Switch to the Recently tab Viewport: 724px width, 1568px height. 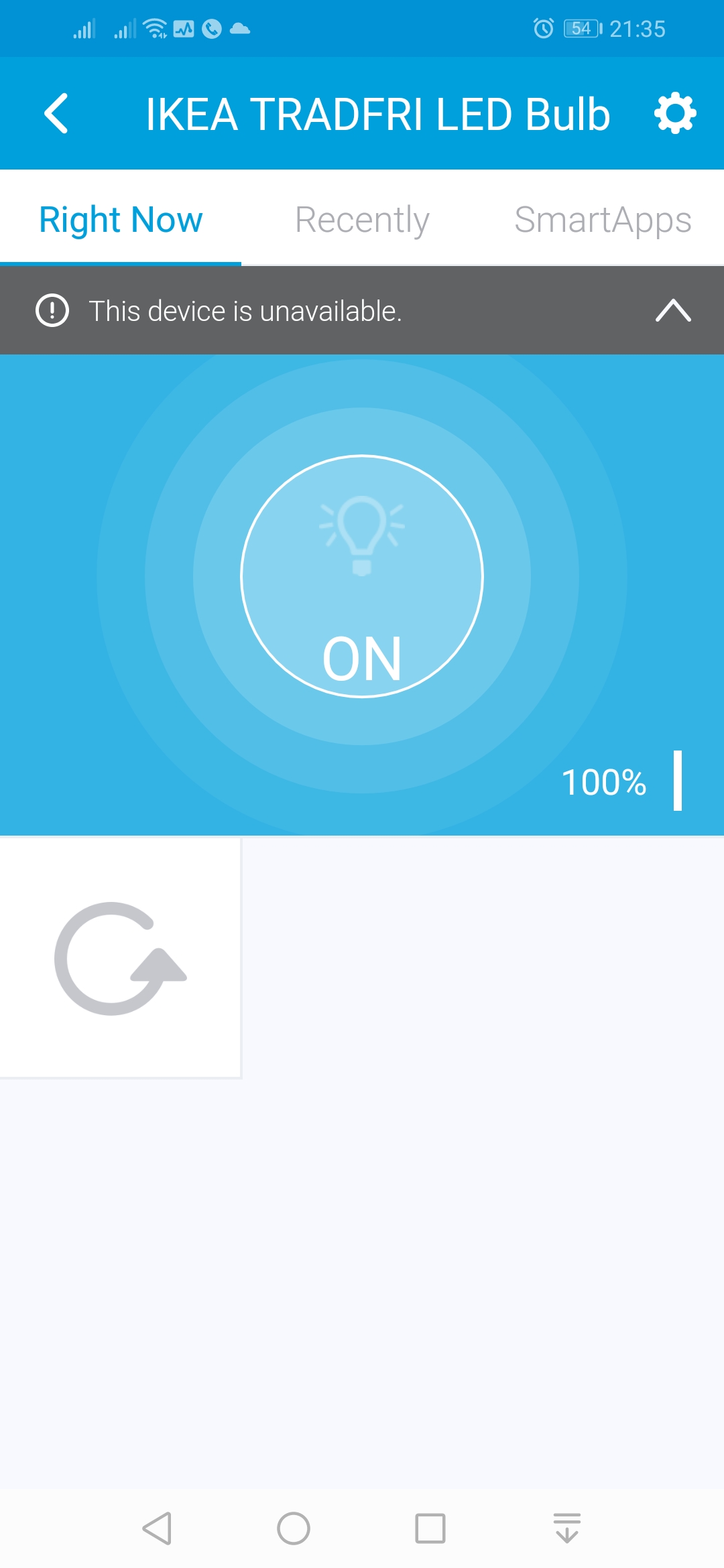[362, 220]
